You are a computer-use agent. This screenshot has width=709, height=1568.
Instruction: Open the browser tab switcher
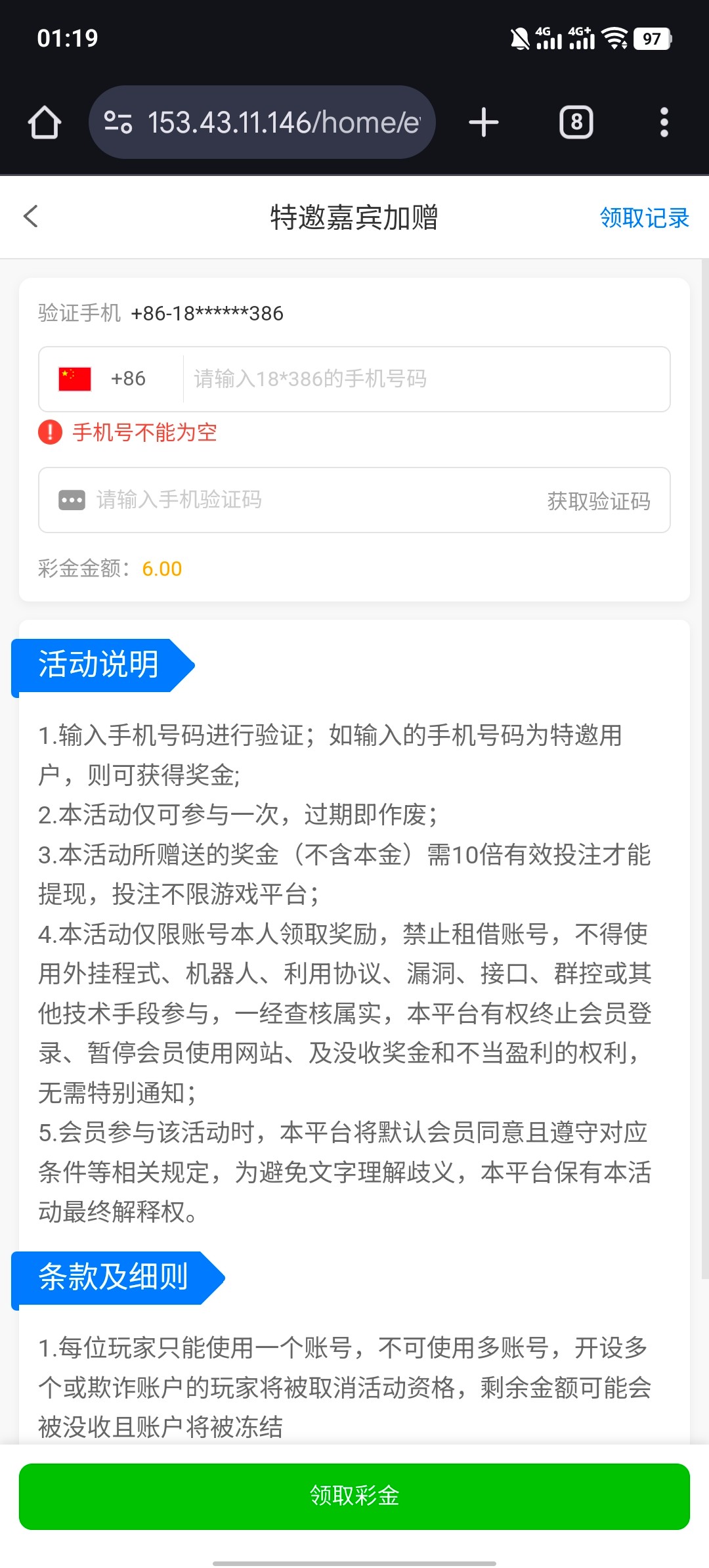[576, 123]
